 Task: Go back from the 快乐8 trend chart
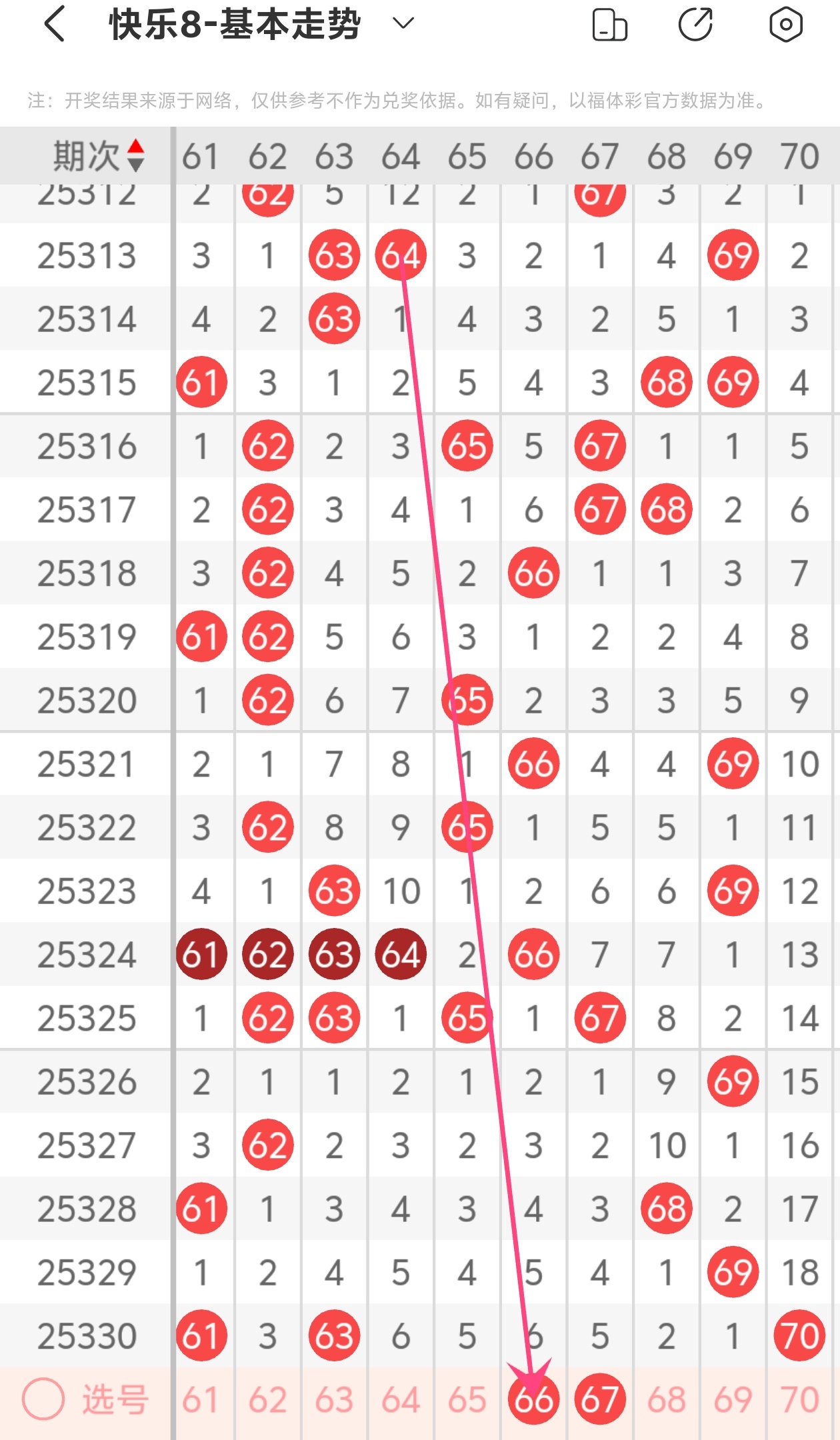click(55, 25)
